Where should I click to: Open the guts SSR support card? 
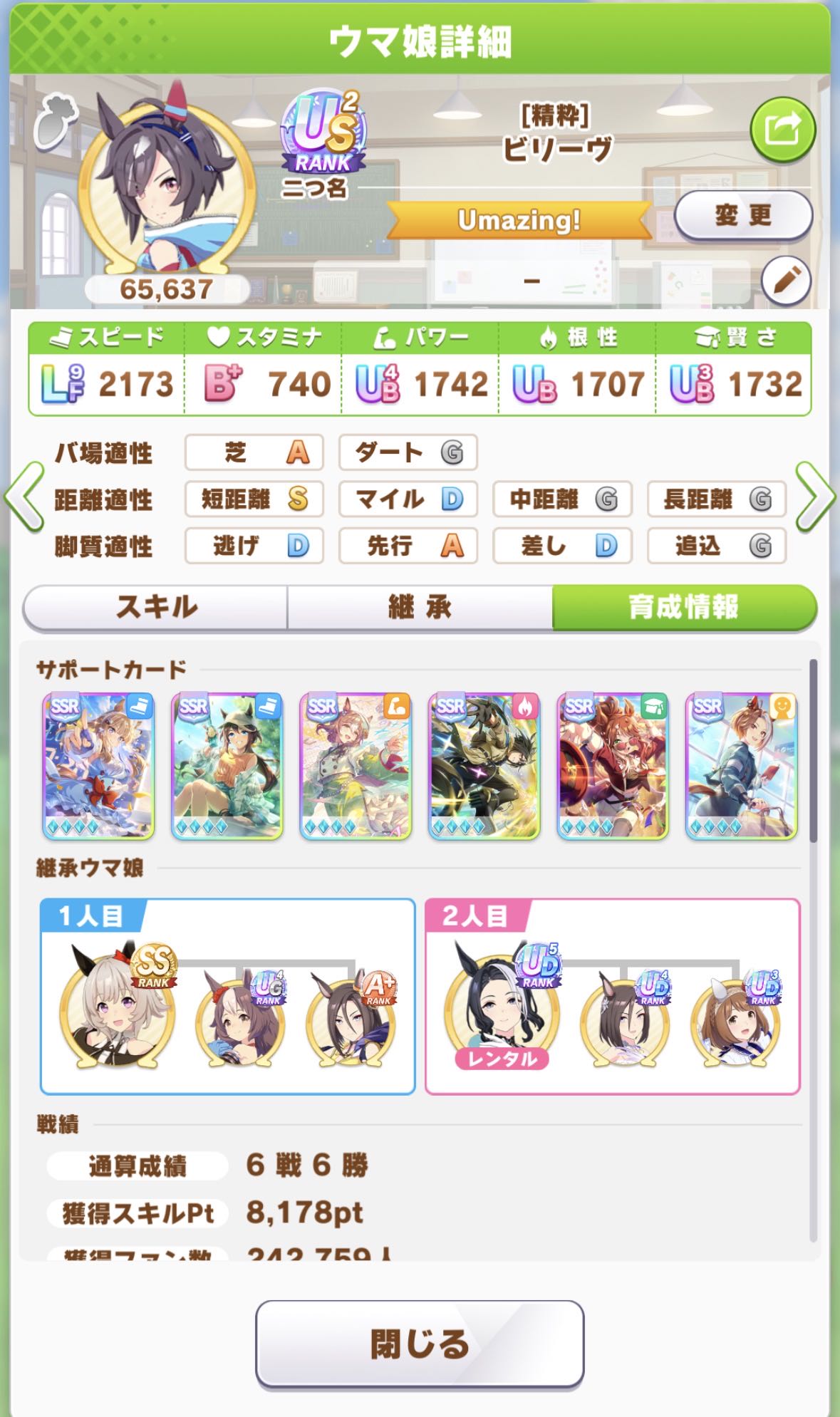point(484,765)
